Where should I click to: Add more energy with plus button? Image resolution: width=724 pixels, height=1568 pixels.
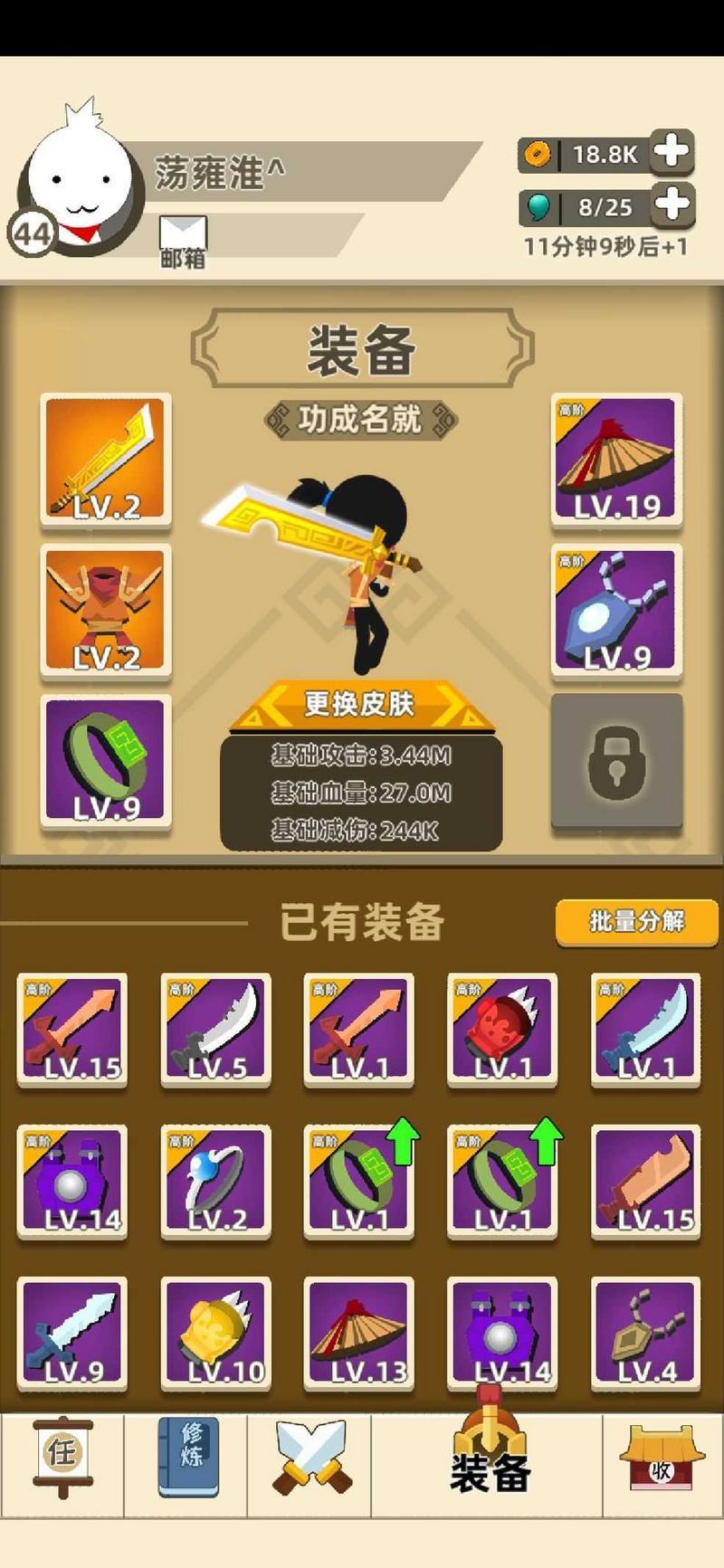pyautogui.click(x=672, y=205)
